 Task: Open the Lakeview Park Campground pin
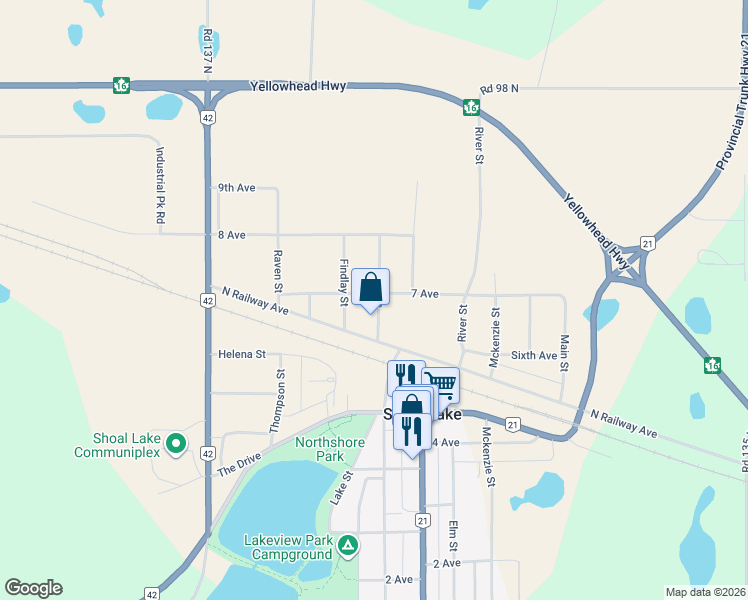[348, 546]
